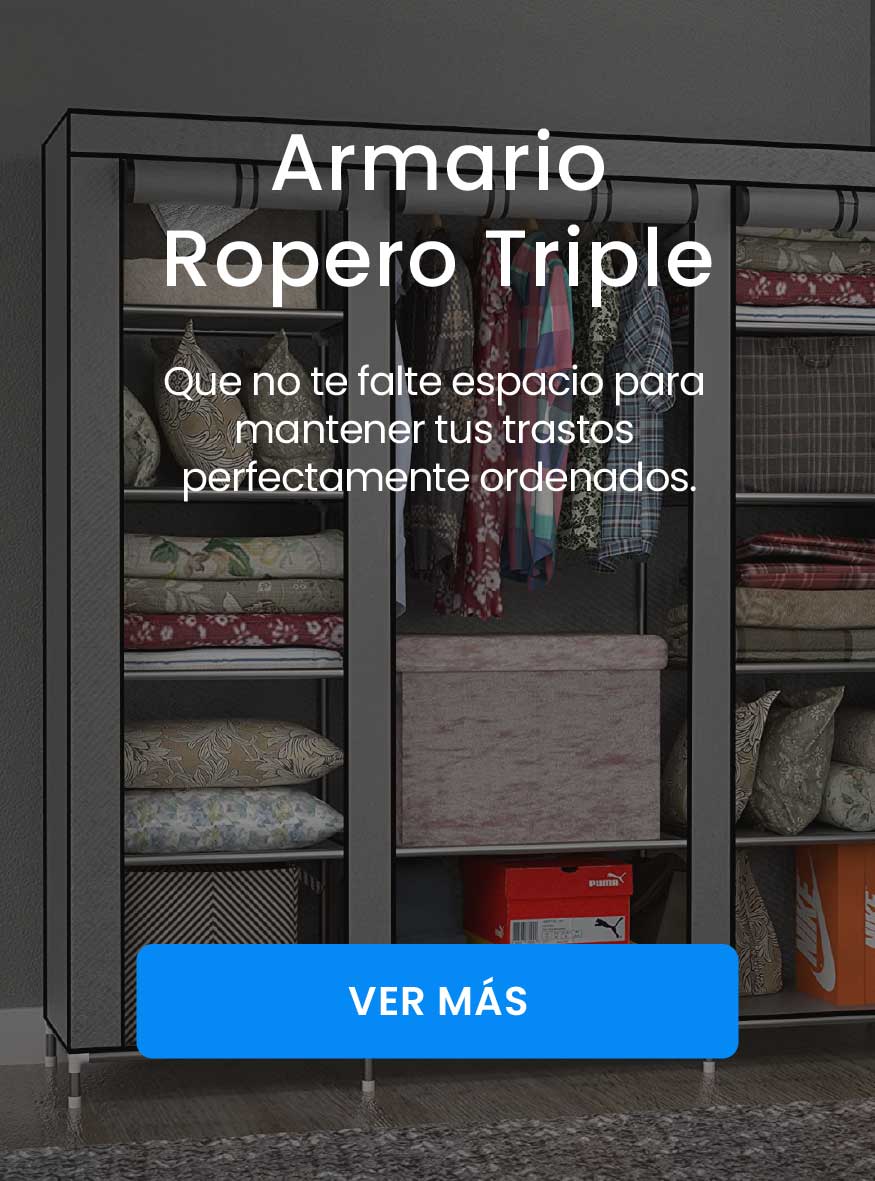Tap the VER MÁS button

click(x=437, y=1001)
